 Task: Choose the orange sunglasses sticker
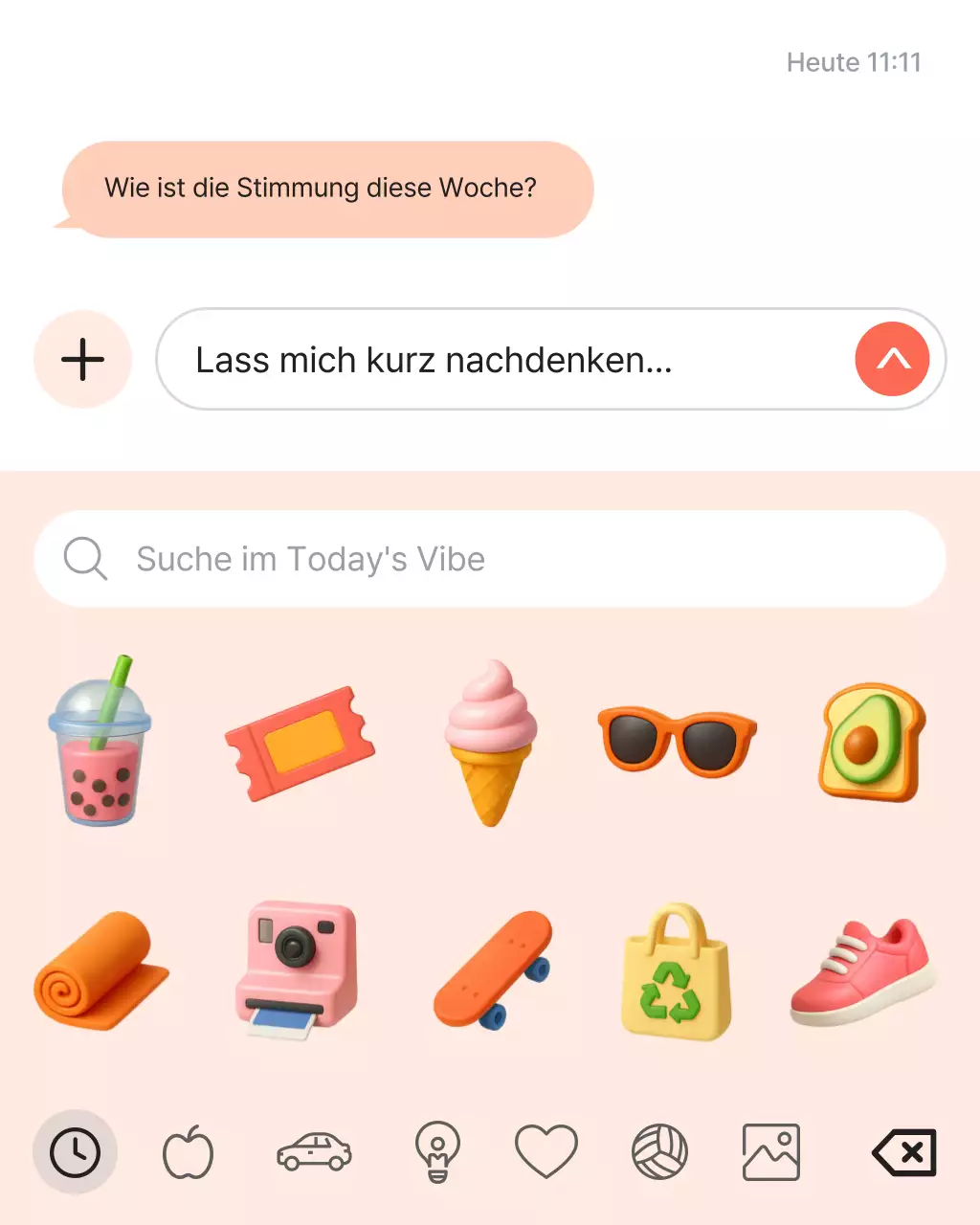pyautogui.click(x=678, y=743)
